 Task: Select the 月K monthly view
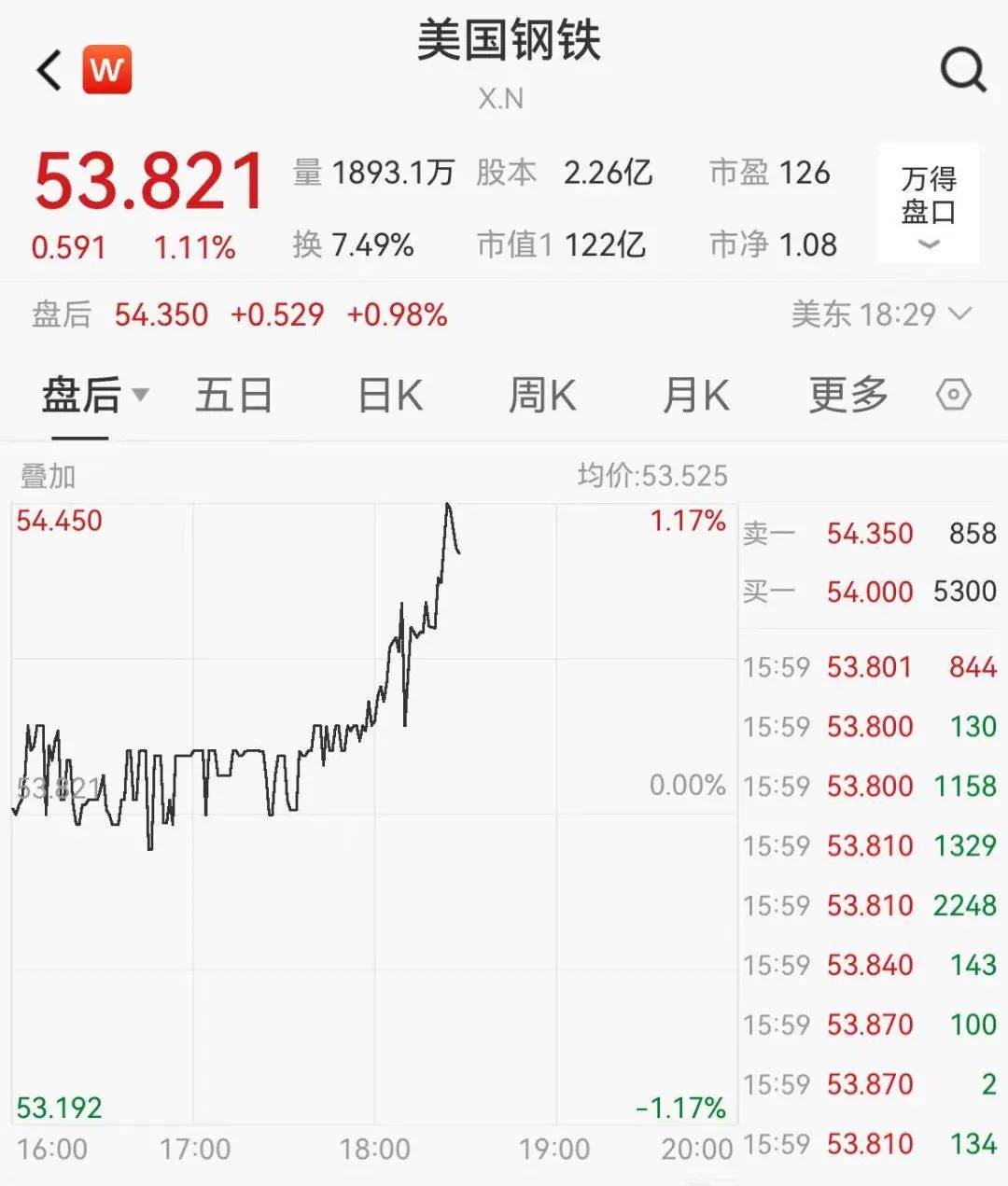694,394
